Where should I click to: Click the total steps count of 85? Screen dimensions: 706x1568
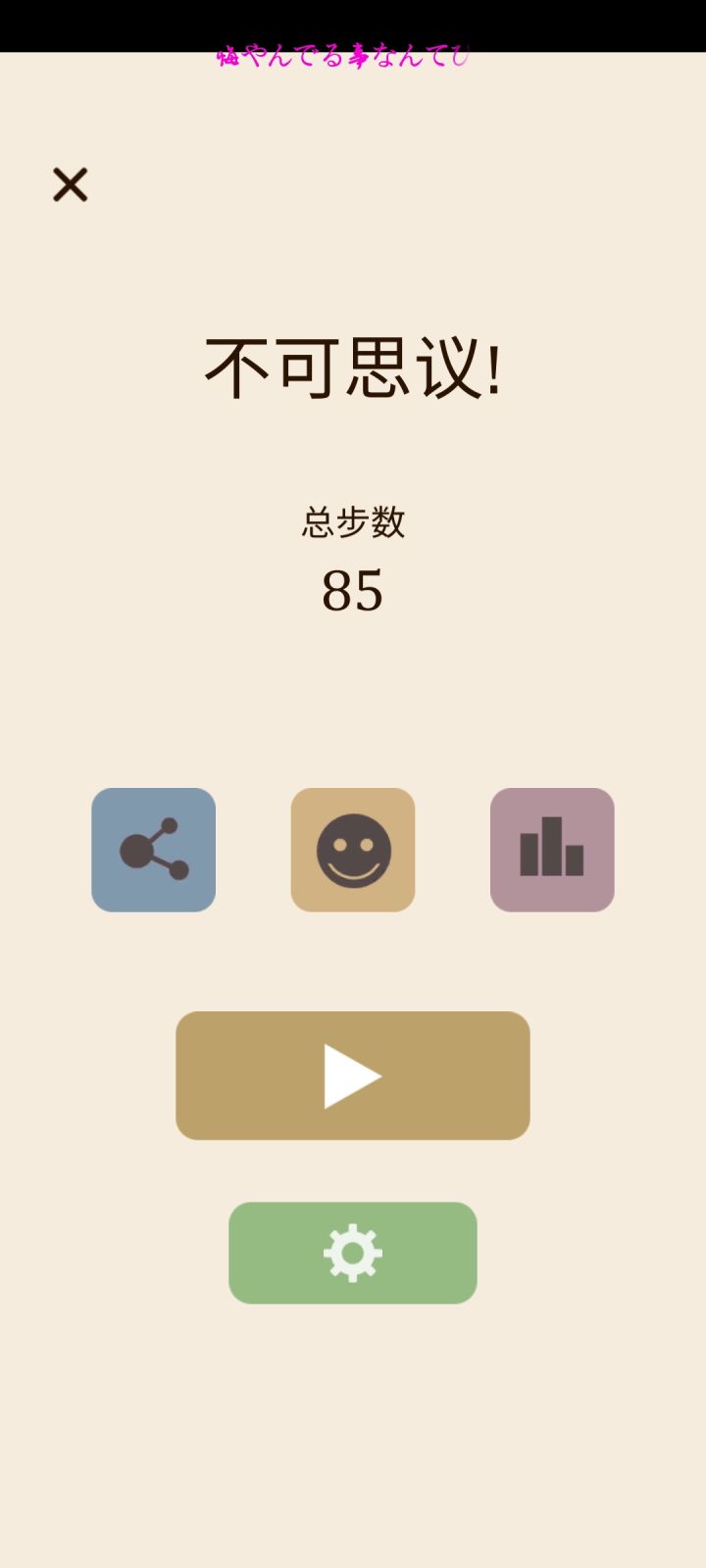coord(353,590)
